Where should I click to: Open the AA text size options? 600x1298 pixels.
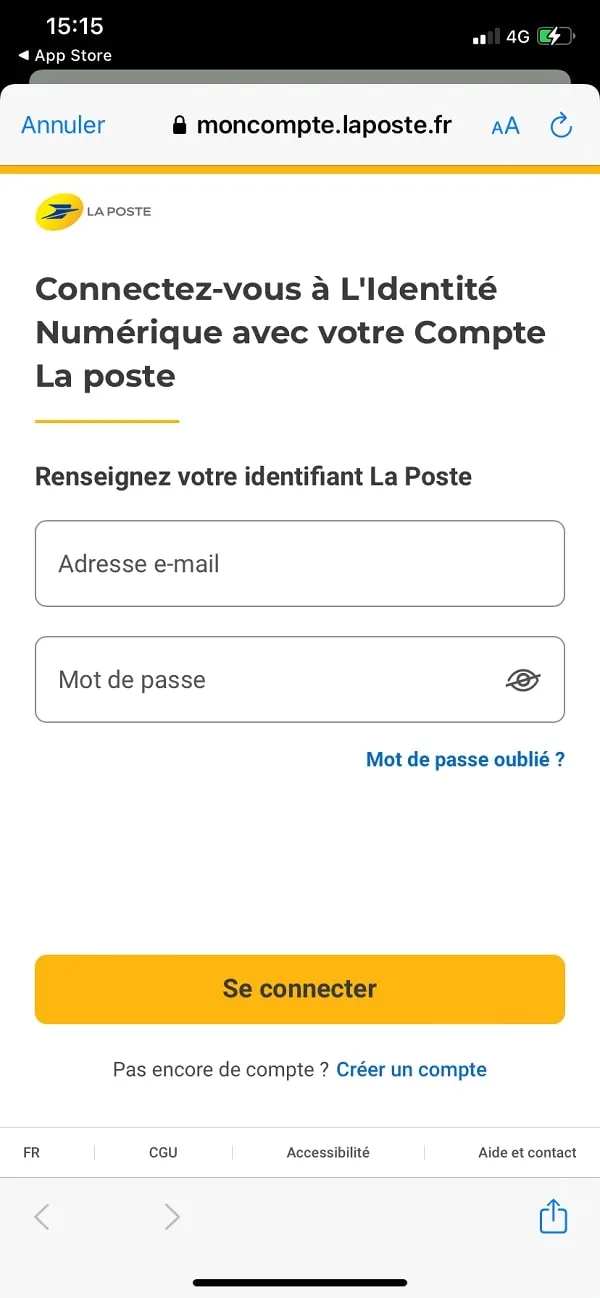pos(506,126)
